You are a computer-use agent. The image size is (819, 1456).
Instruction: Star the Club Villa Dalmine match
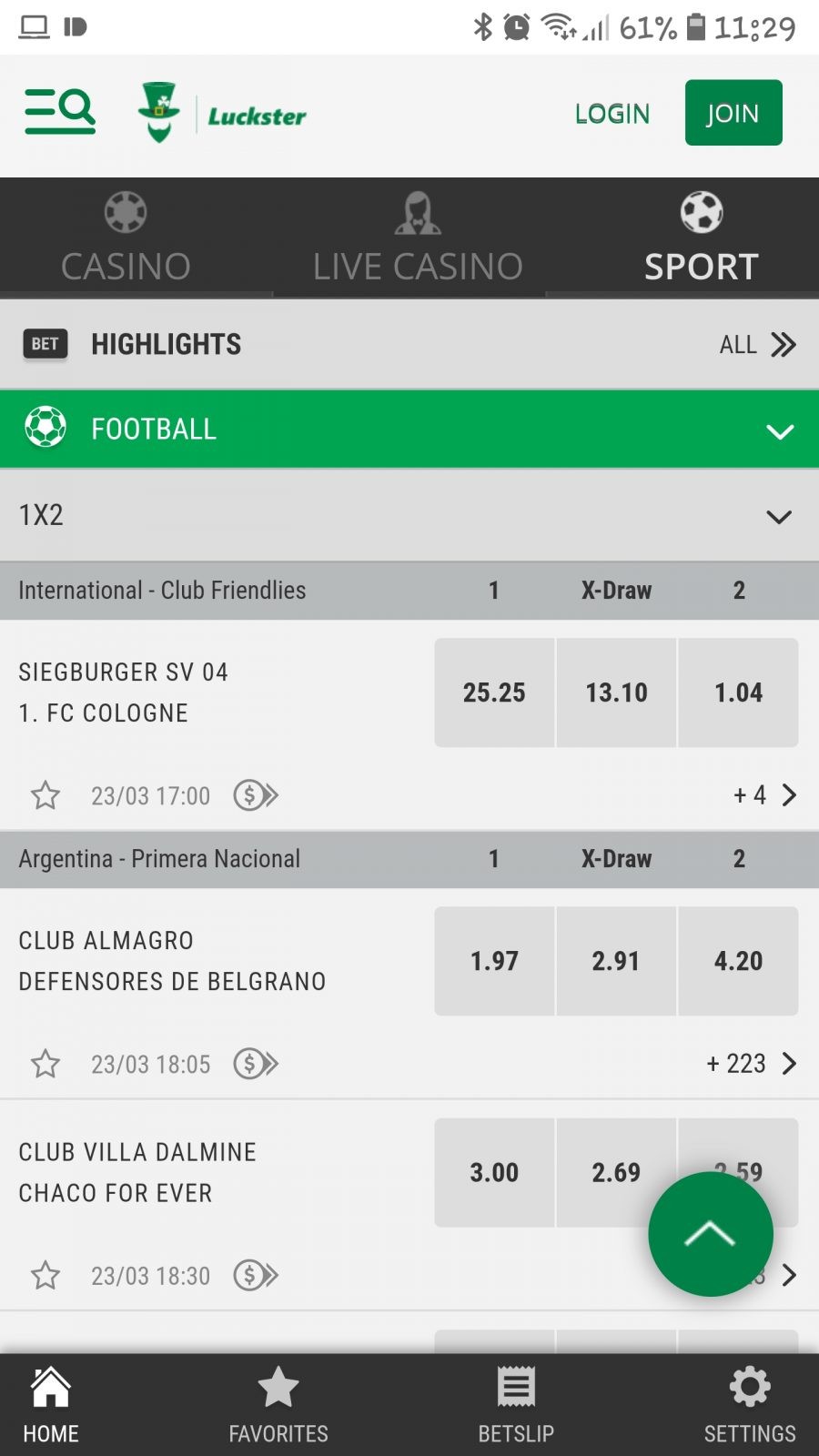[45, 1276]
